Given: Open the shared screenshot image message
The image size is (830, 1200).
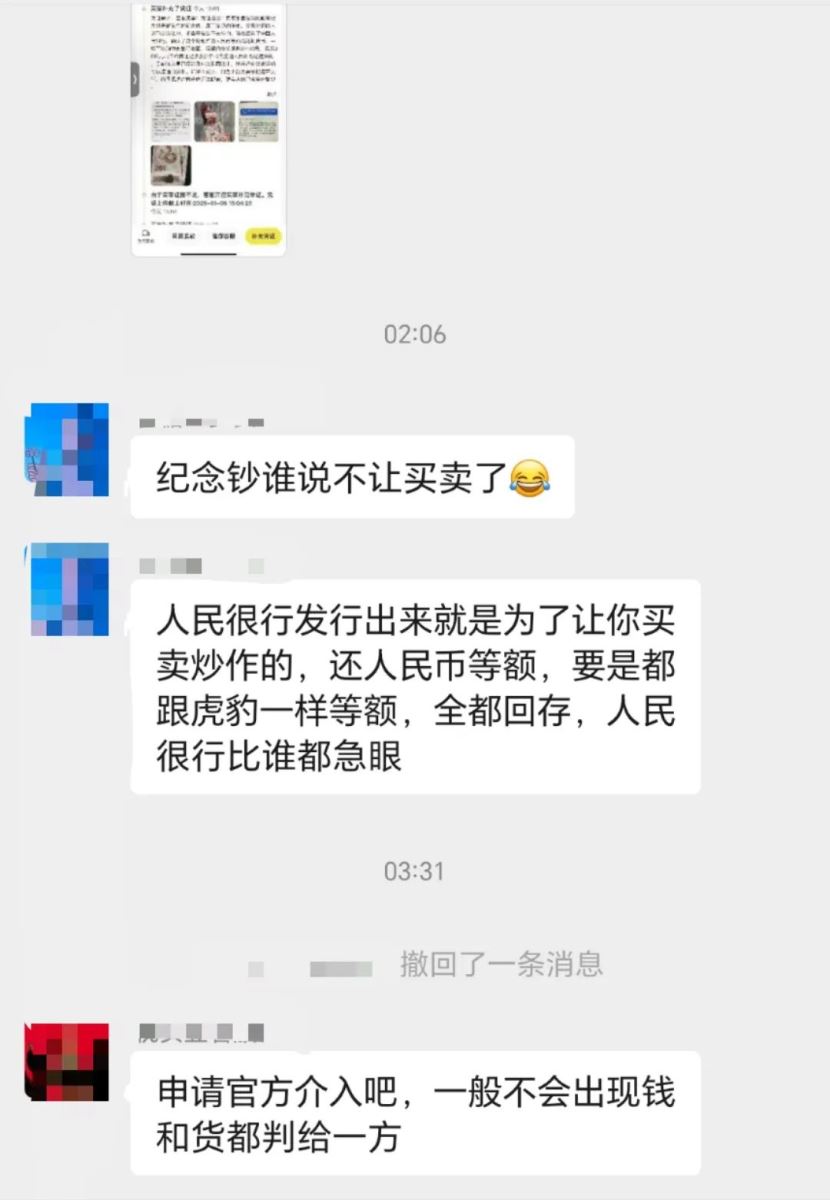Looking at the screenshot, I should point(208,130).
